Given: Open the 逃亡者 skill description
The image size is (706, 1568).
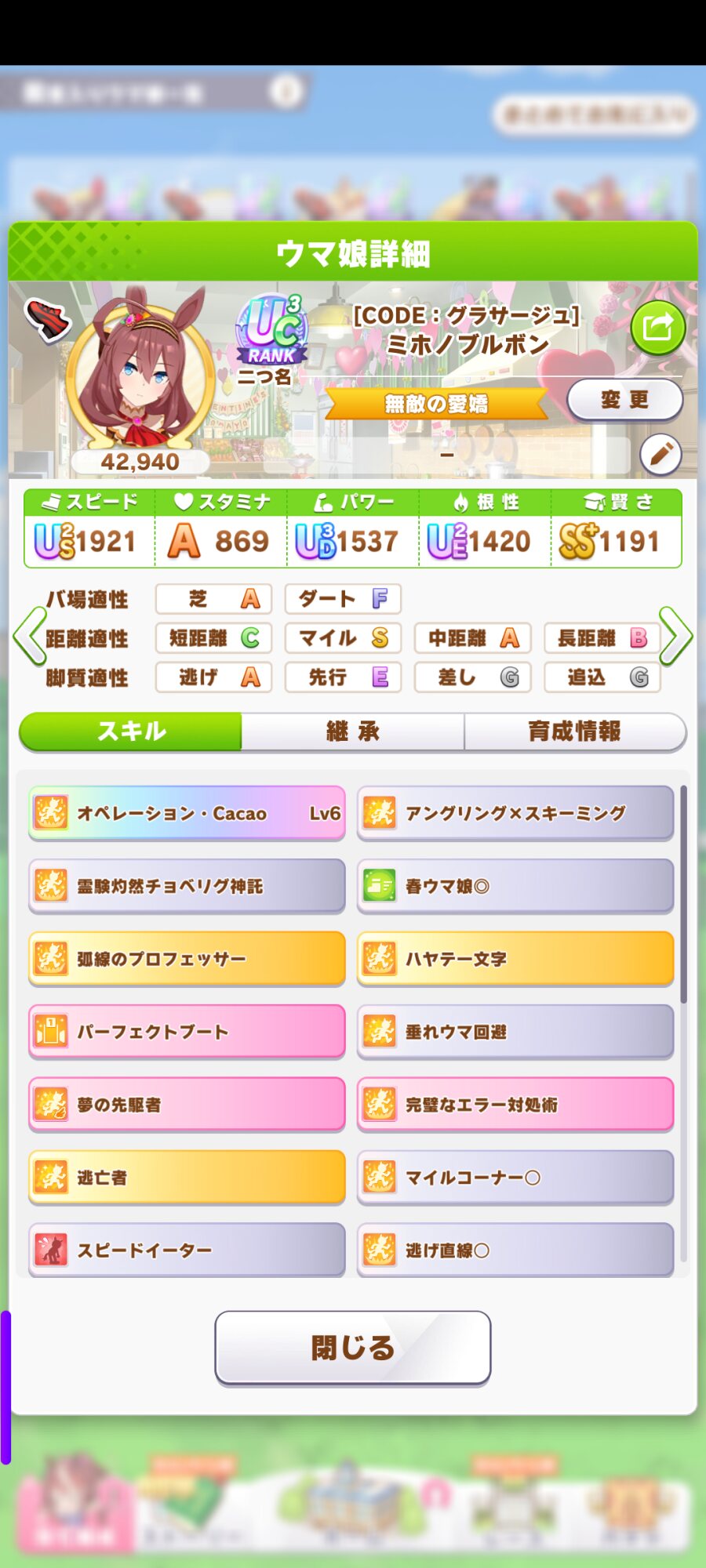Looking at the screenshot, I should coord(187,1177).
